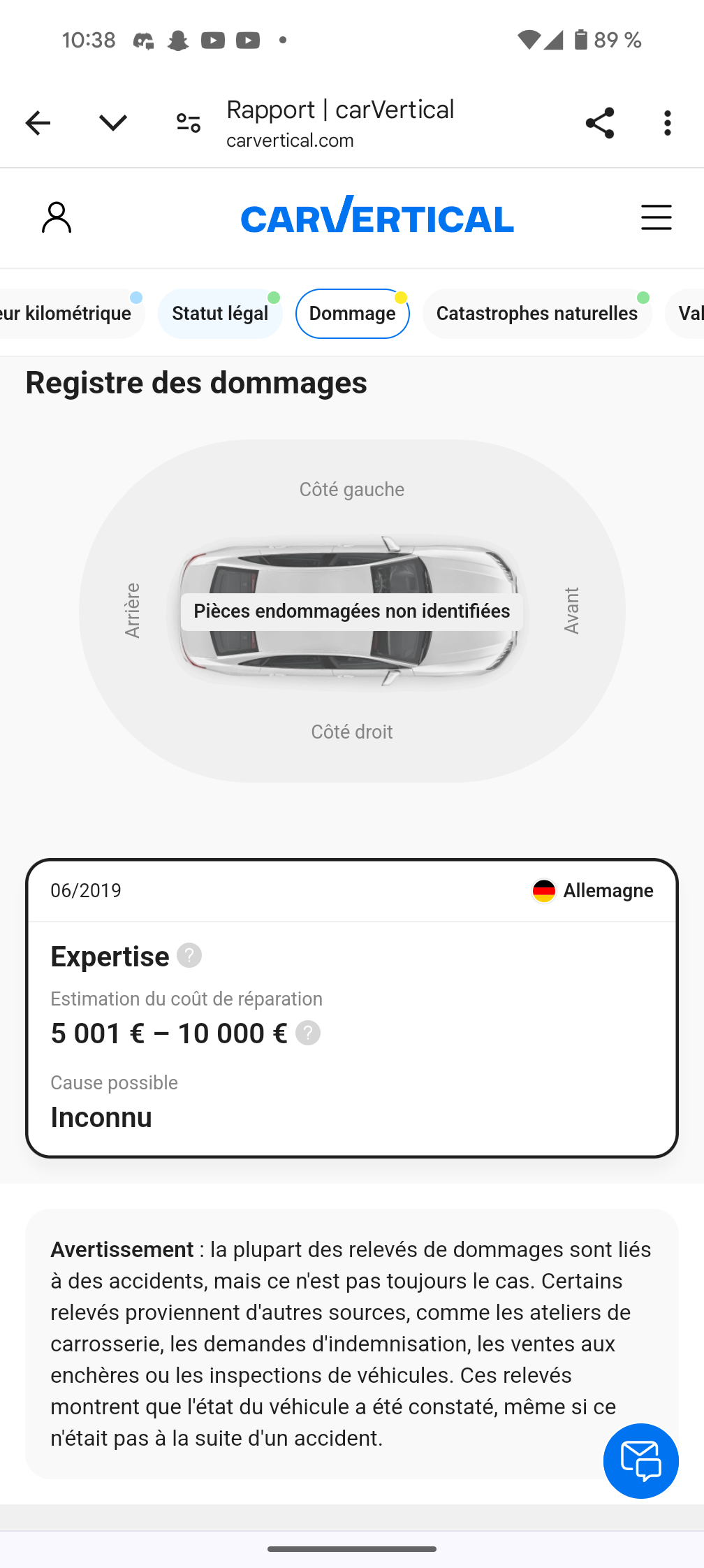The width and height of the screenshot is (704, 1568).
Task: Select the Dommage section chip
Action: click(x=353, y=314)
